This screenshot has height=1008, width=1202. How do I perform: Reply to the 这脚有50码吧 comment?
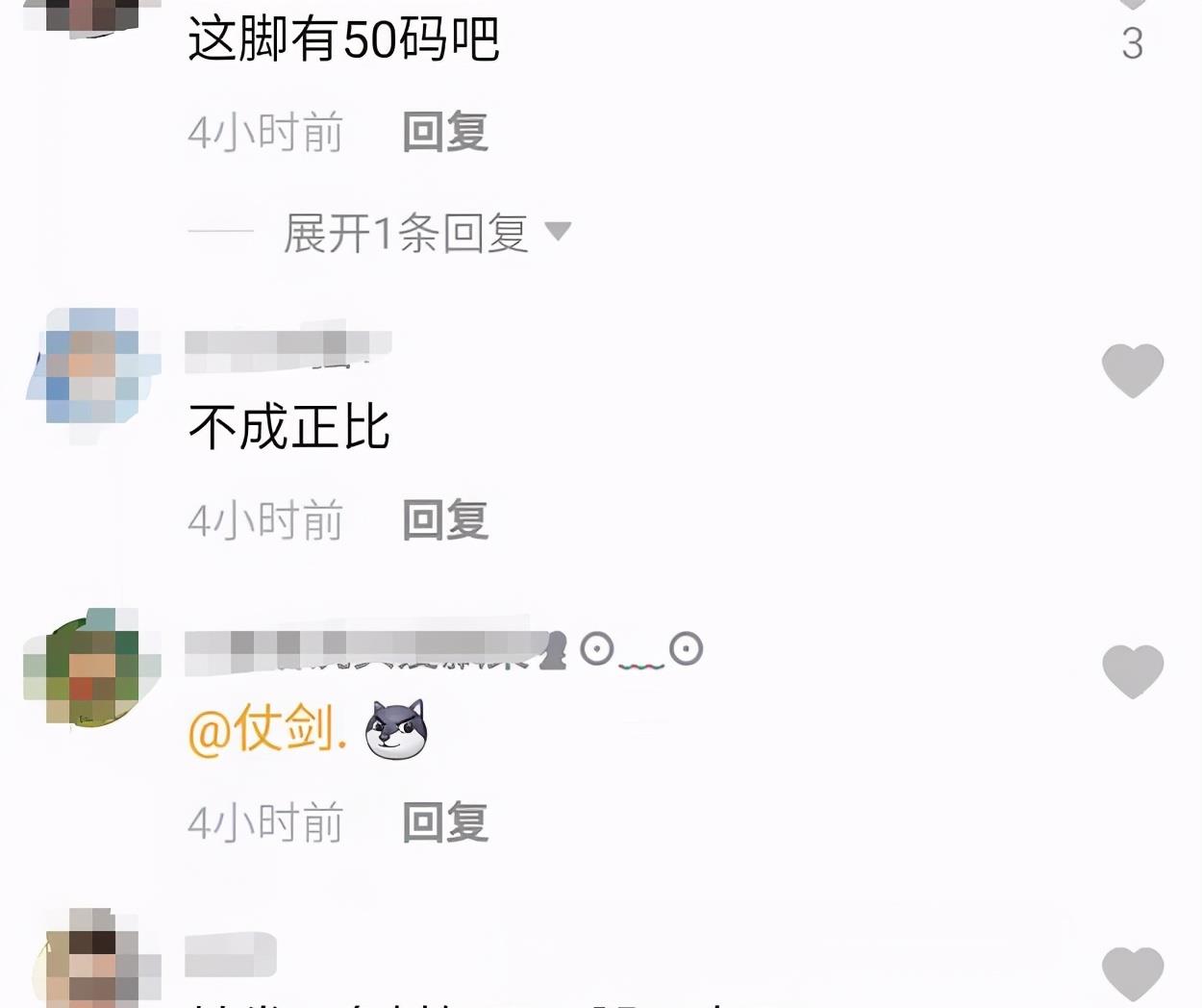(444, 132)
